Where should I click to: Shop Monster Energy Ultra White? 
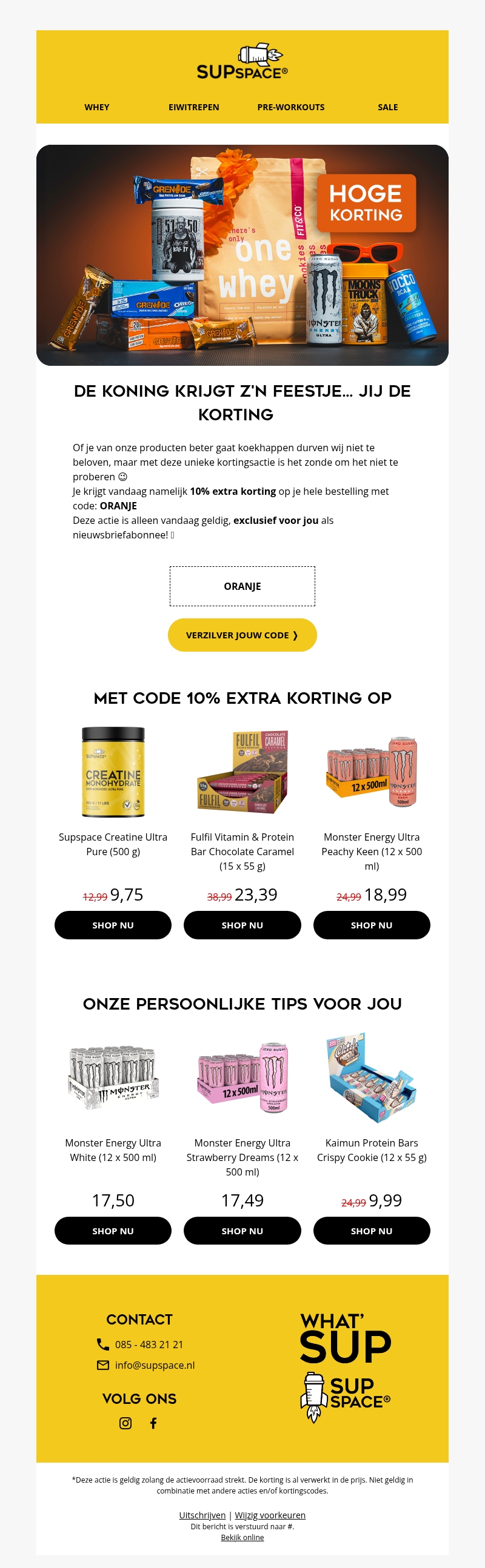(113, 1231)
